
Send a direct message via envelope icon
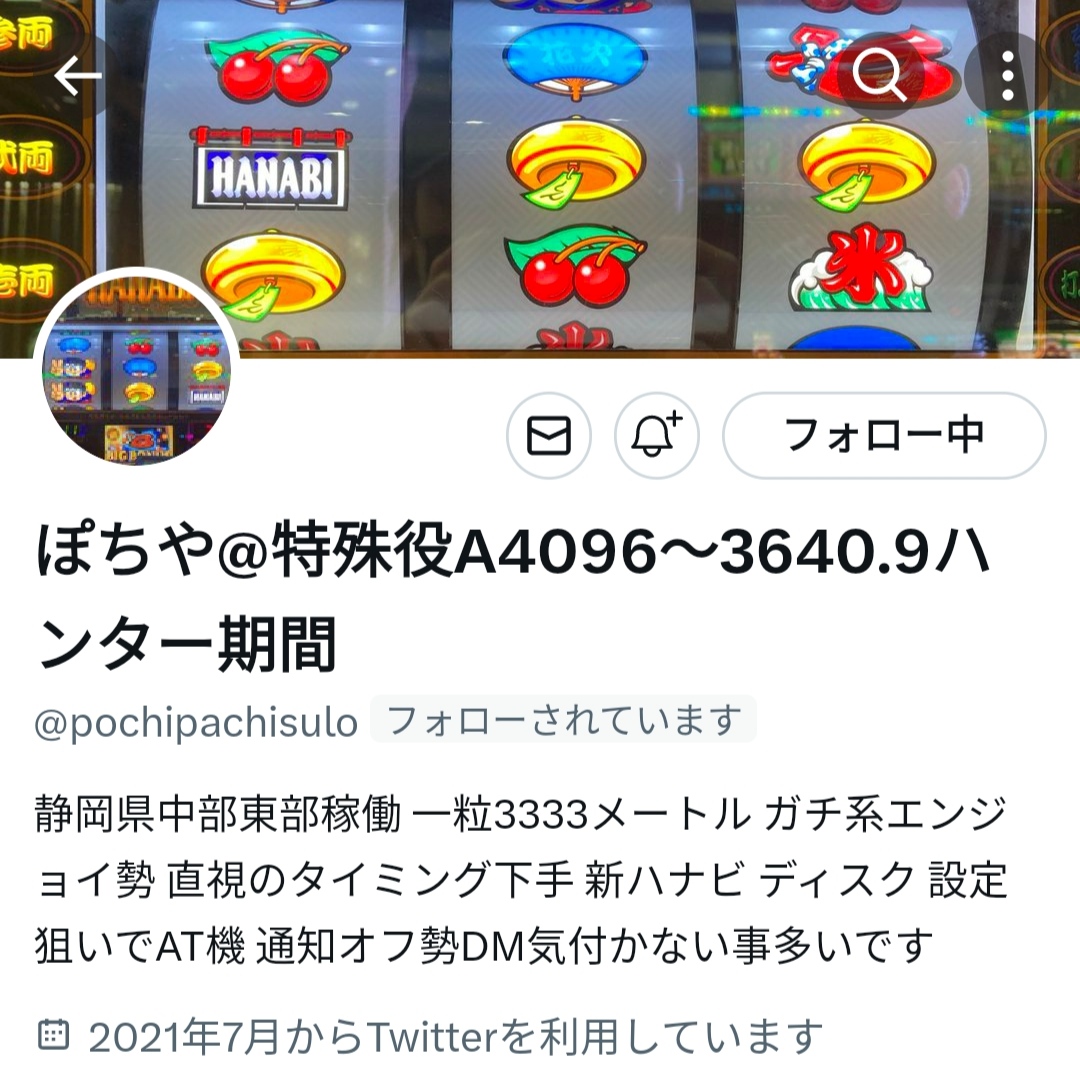549,436
